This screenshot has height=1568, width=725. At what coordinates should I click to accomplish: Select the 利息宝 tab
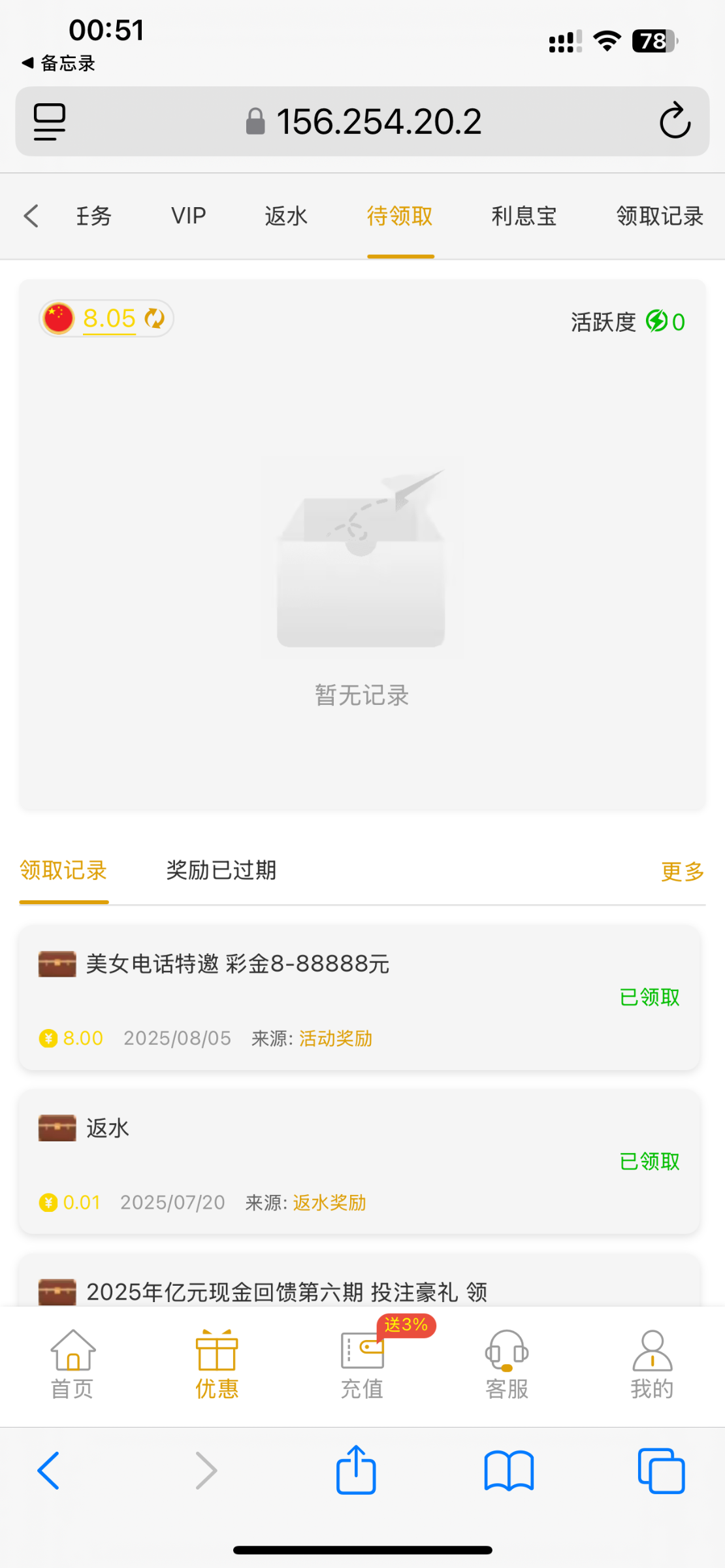pos(523,216)
